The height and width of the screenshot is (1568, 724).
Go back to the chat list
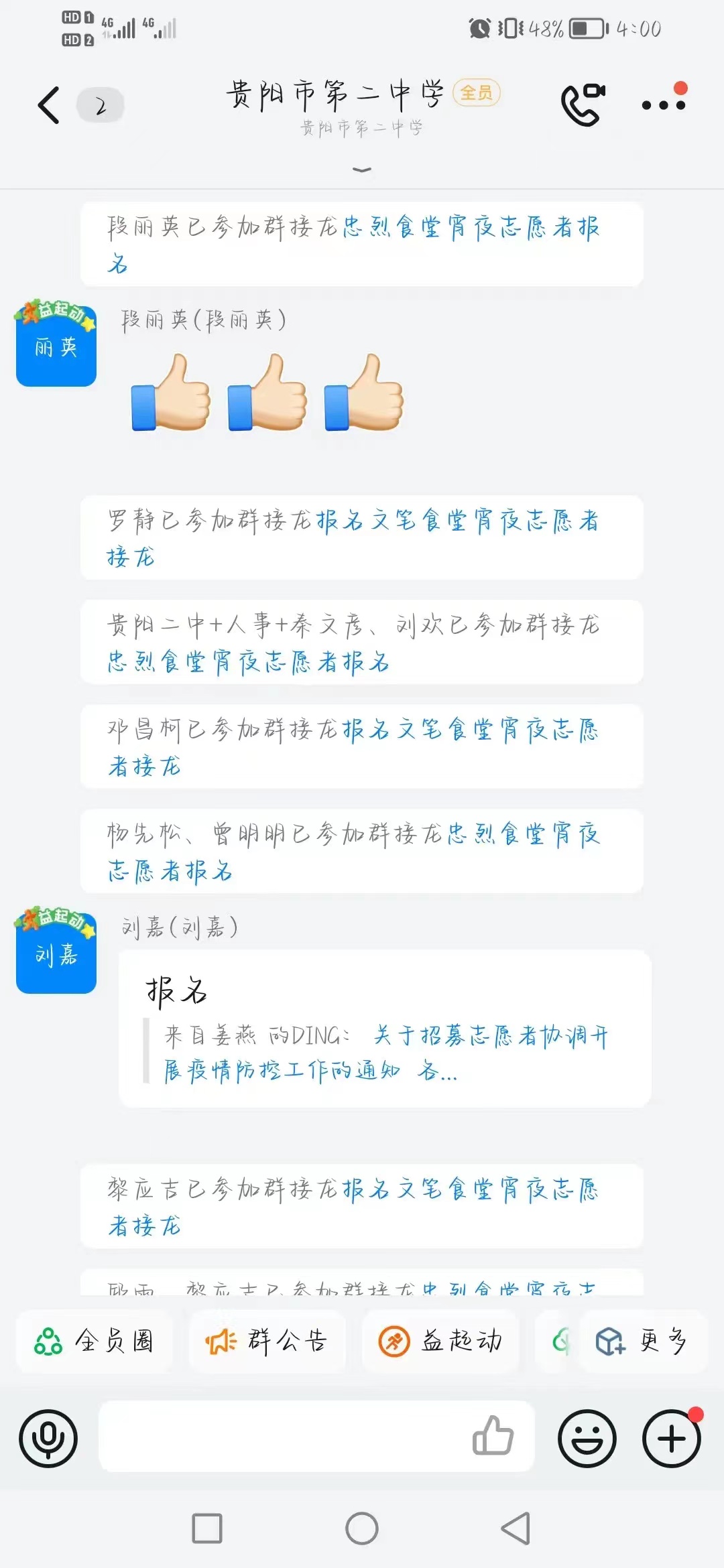click(x=49, y=105)
